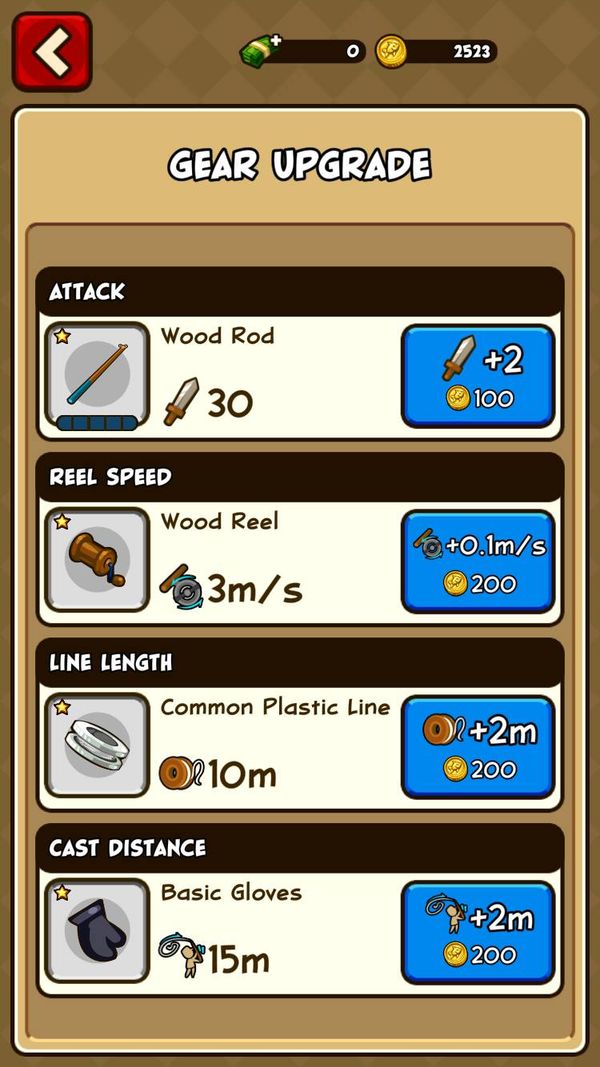
Task: Purchase the Cast Distance +2m upgrade
Action: 478,933
